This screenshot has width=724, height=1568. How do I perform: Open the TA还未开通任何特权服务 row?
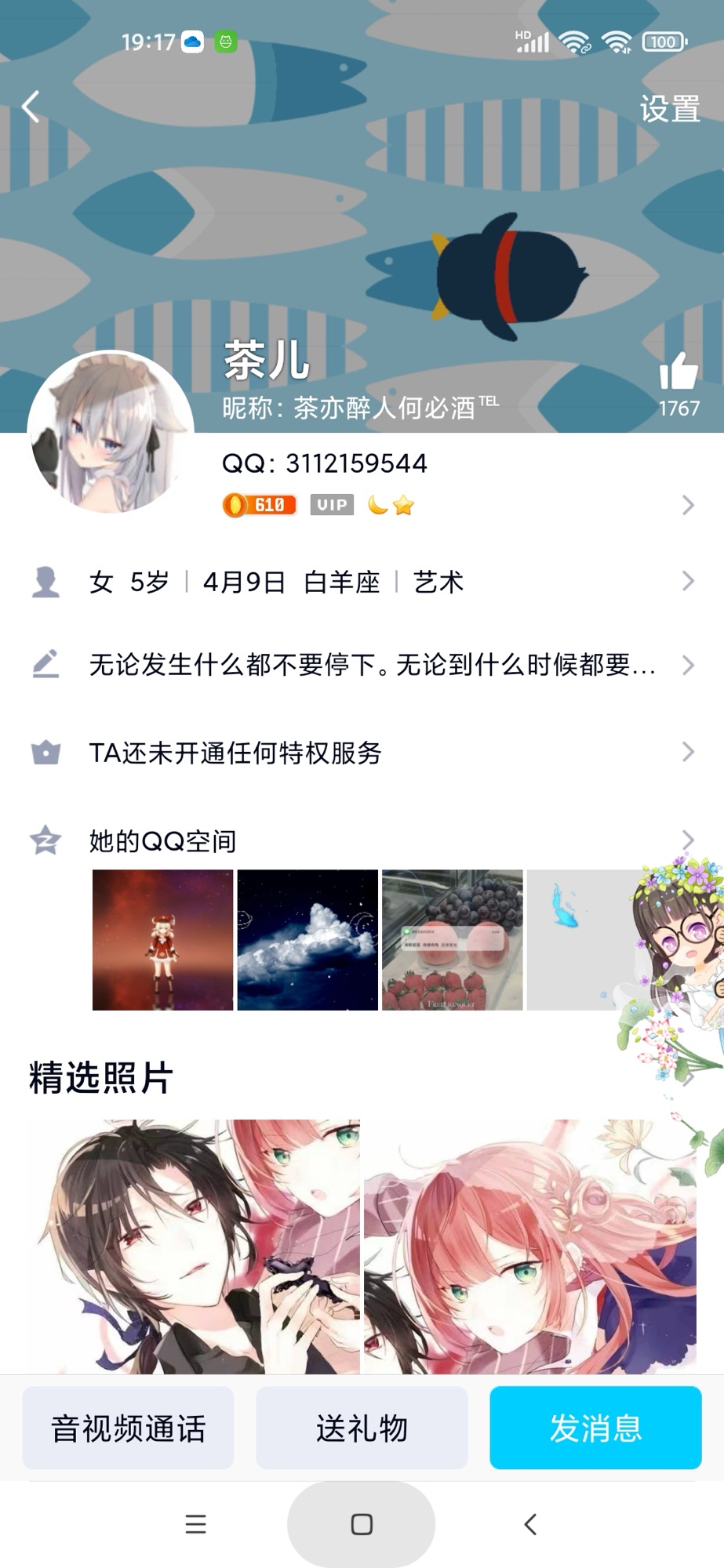pyautogui.click(x=361, y=753)
